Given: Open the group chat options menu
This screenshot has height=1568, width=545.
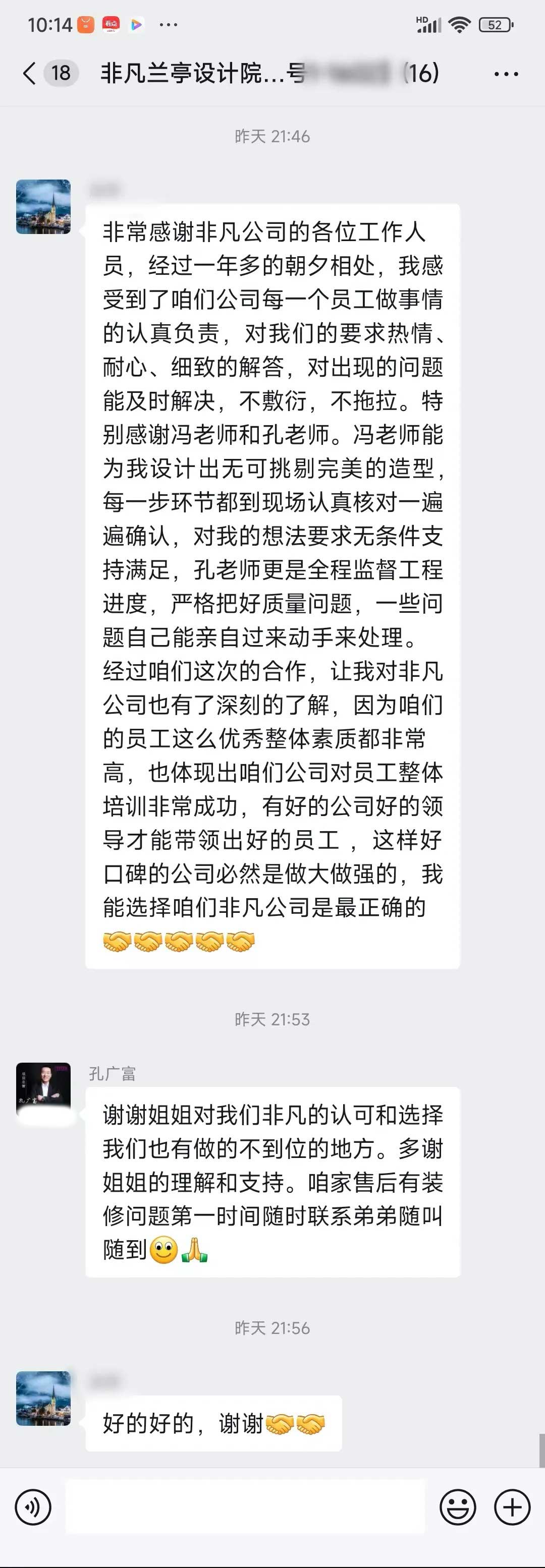Looking at the screenshot, I should 506,74.
